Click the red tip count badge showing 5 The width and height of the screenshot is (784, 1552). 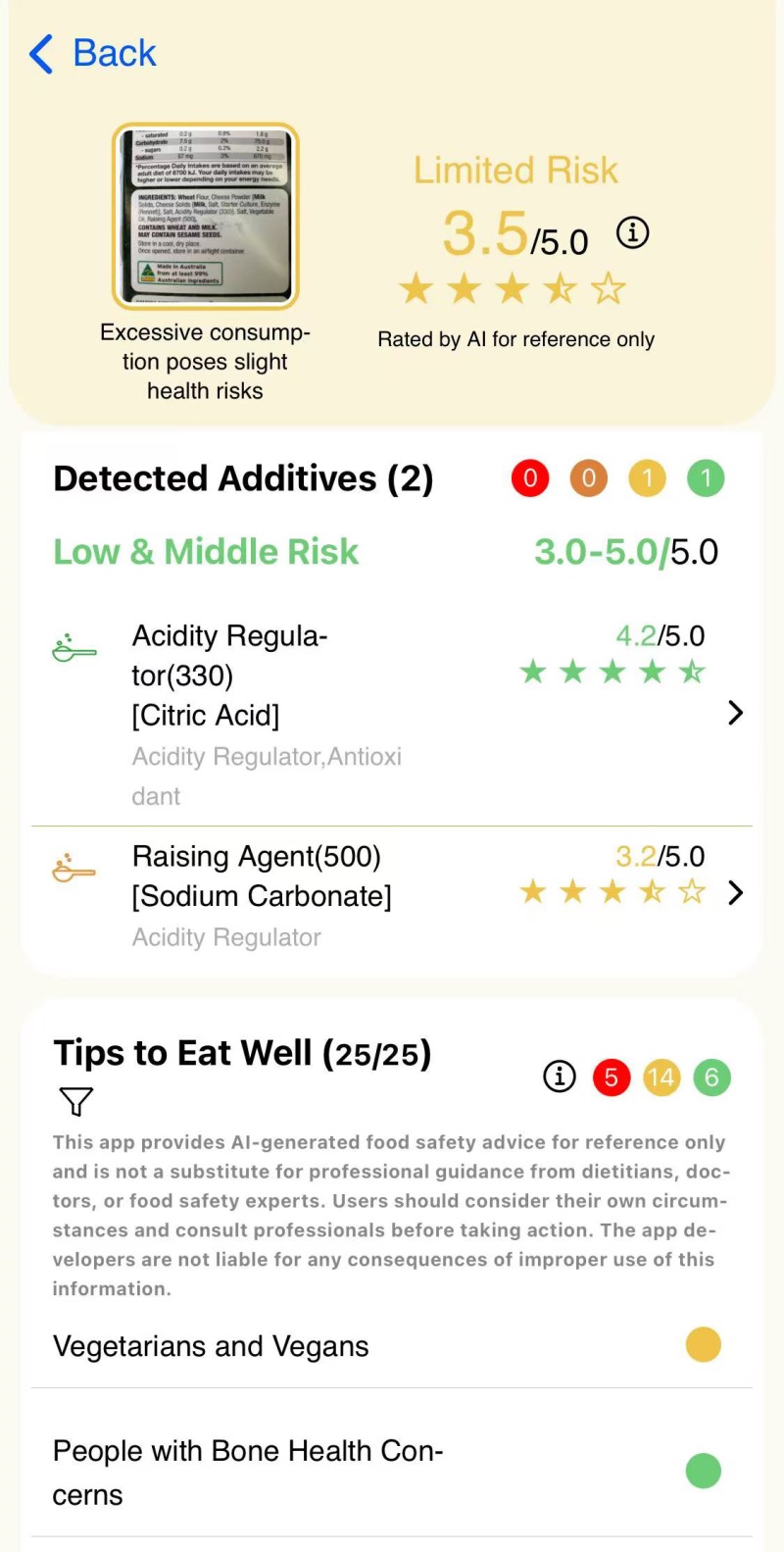[612, 1076]
